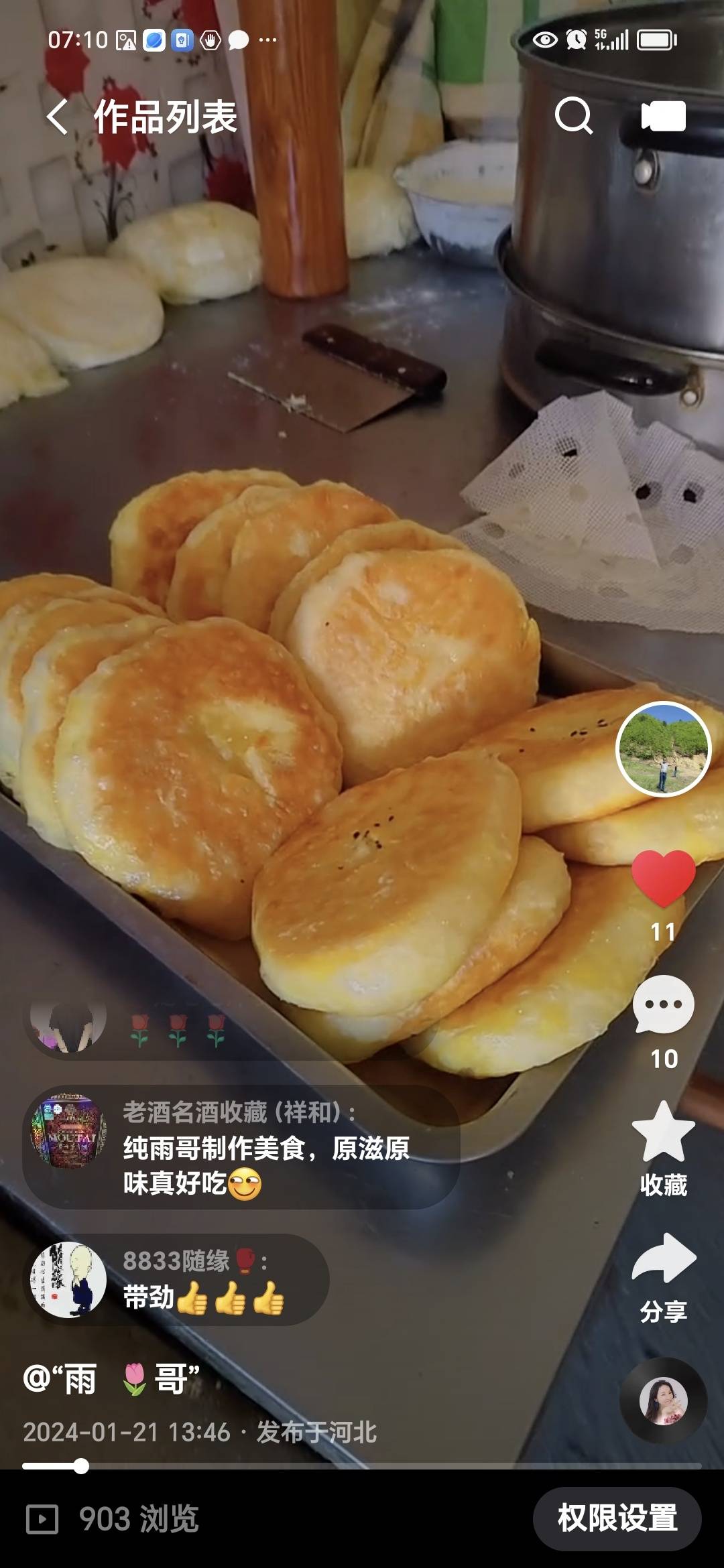Tap the @"雨哥" username
This screenshot has height=1568, width=724.
pyautogui.click(x=111, y=1379)
